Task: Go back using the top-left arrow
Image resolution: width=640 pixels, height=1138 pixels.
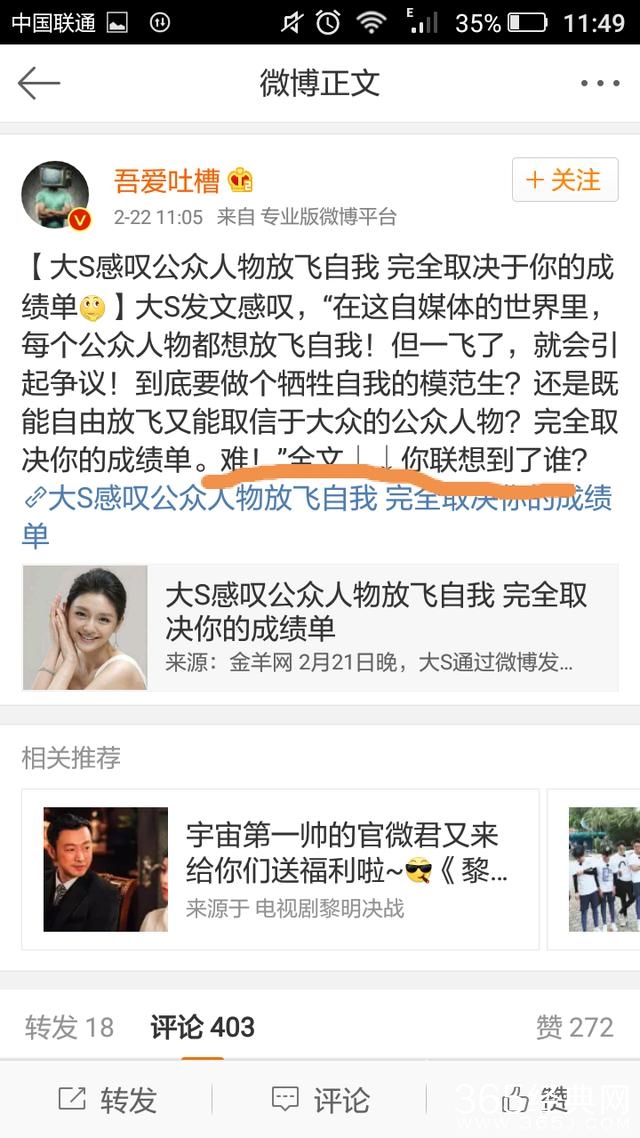Action: click(x=40, y=83)
